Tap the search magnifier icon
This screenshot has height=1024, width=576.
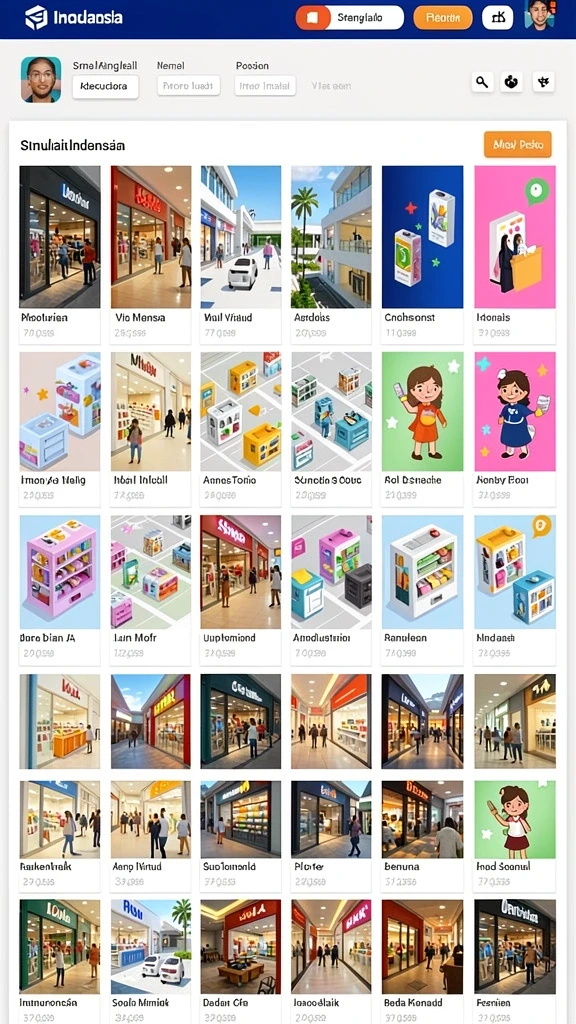(x=482, y=82)
